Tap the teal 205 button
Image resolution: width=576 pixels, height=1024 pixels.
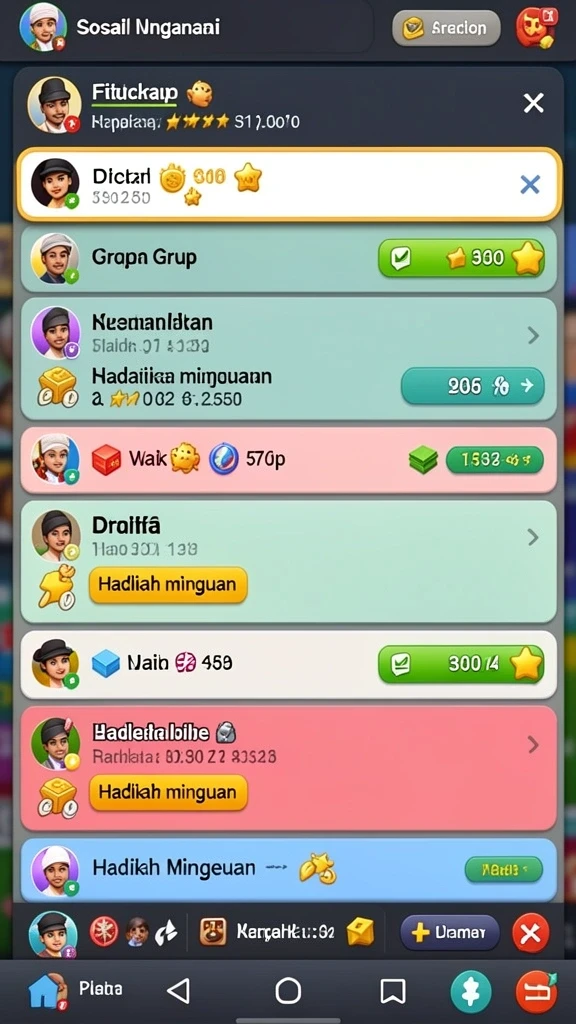click(472, 387)
